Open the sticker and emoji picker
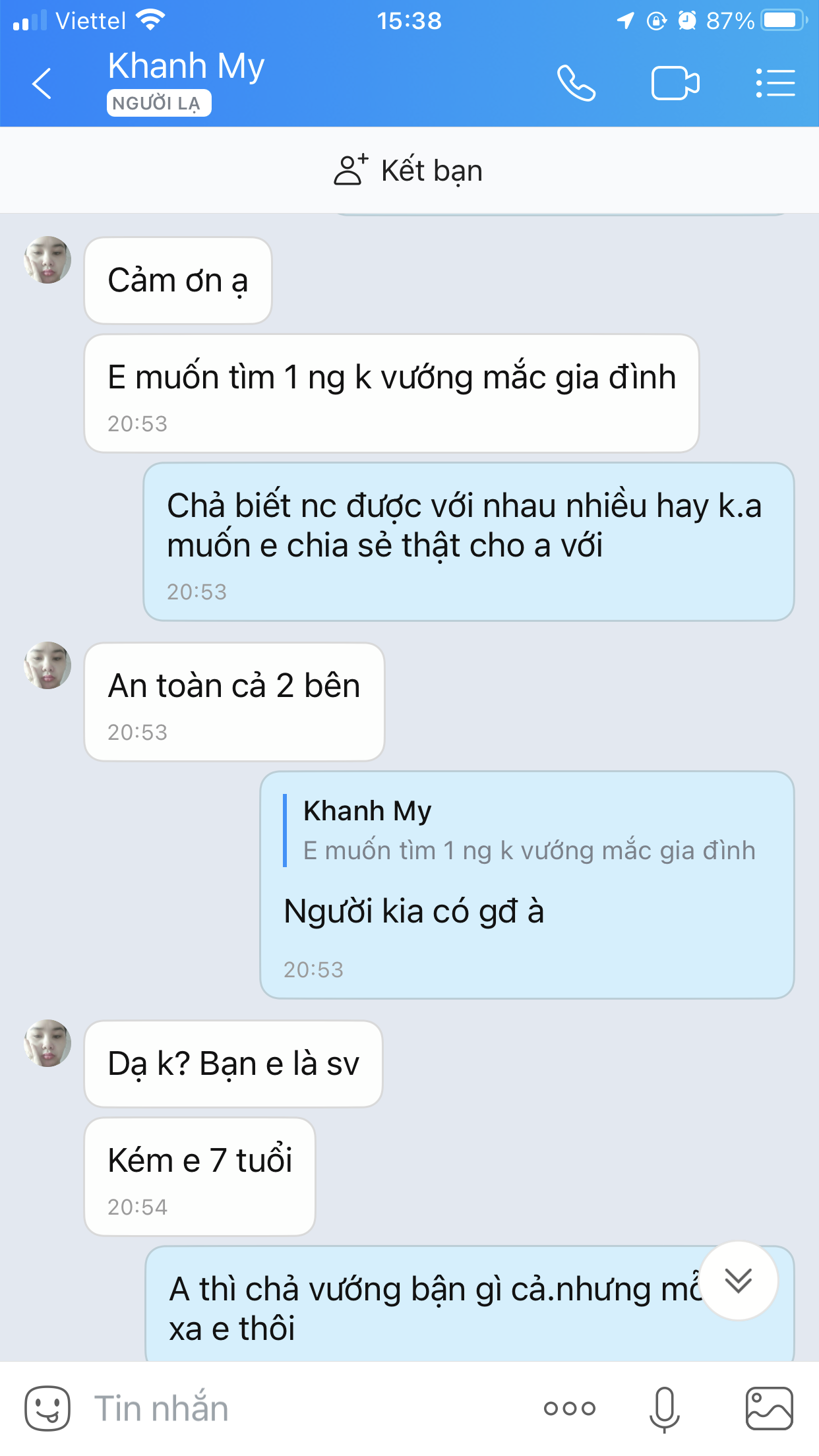Screen dimensions: 819x1456 (x=47, y=1408)
